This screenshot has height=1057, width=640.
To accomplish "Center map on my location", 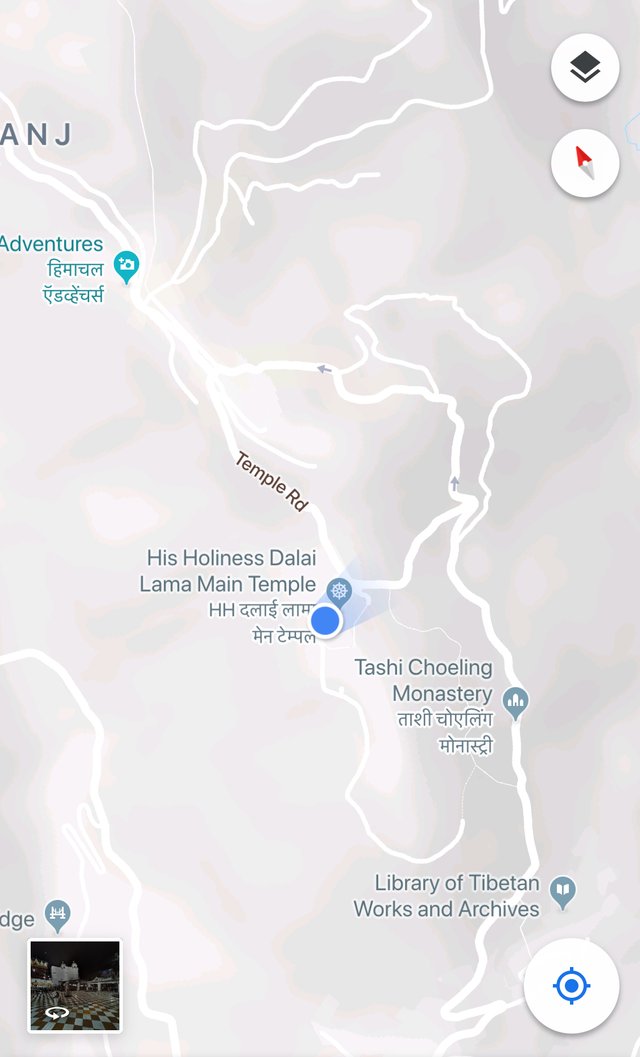I will pos(571,987).
